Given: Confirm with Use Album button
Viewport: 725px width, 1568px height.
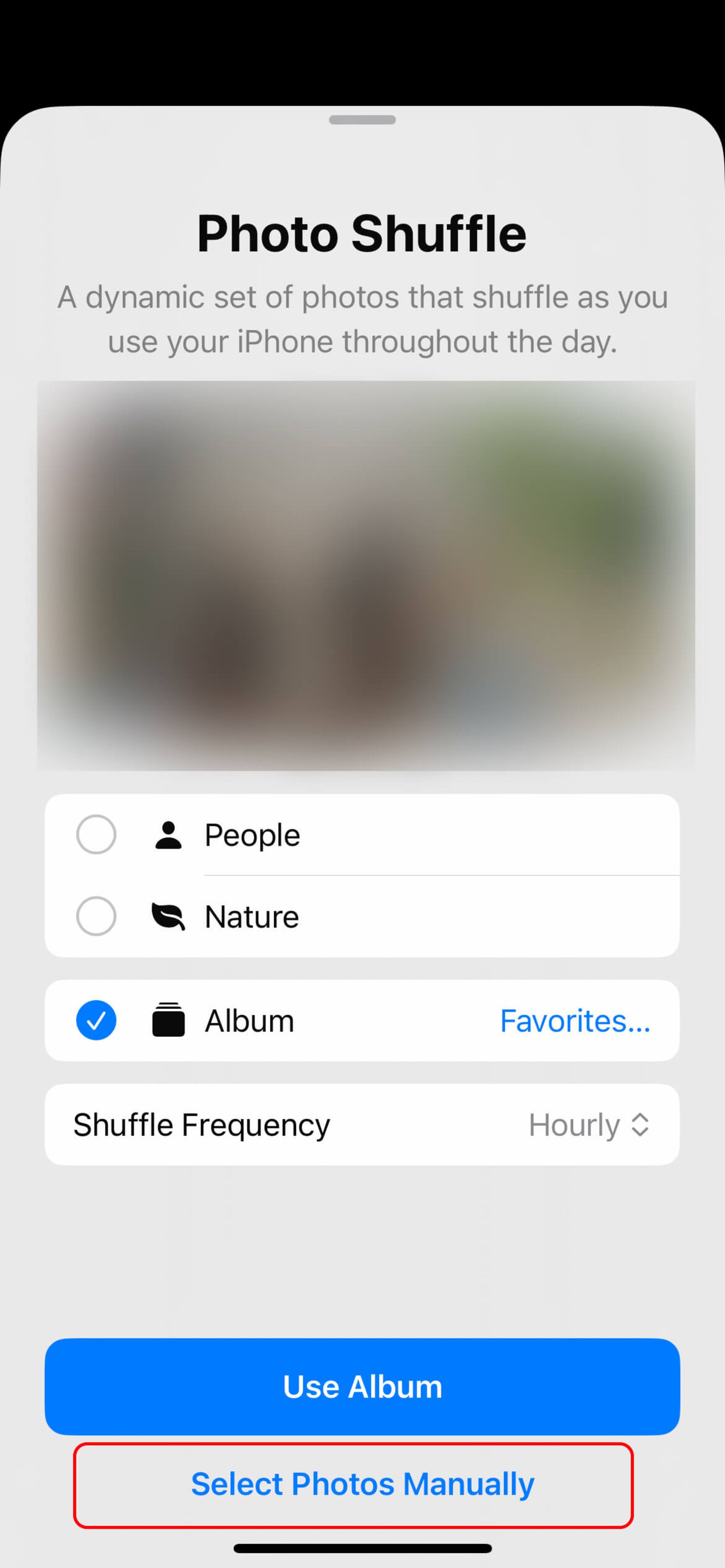Looking at the screenshot, I should coord(362,1386).
